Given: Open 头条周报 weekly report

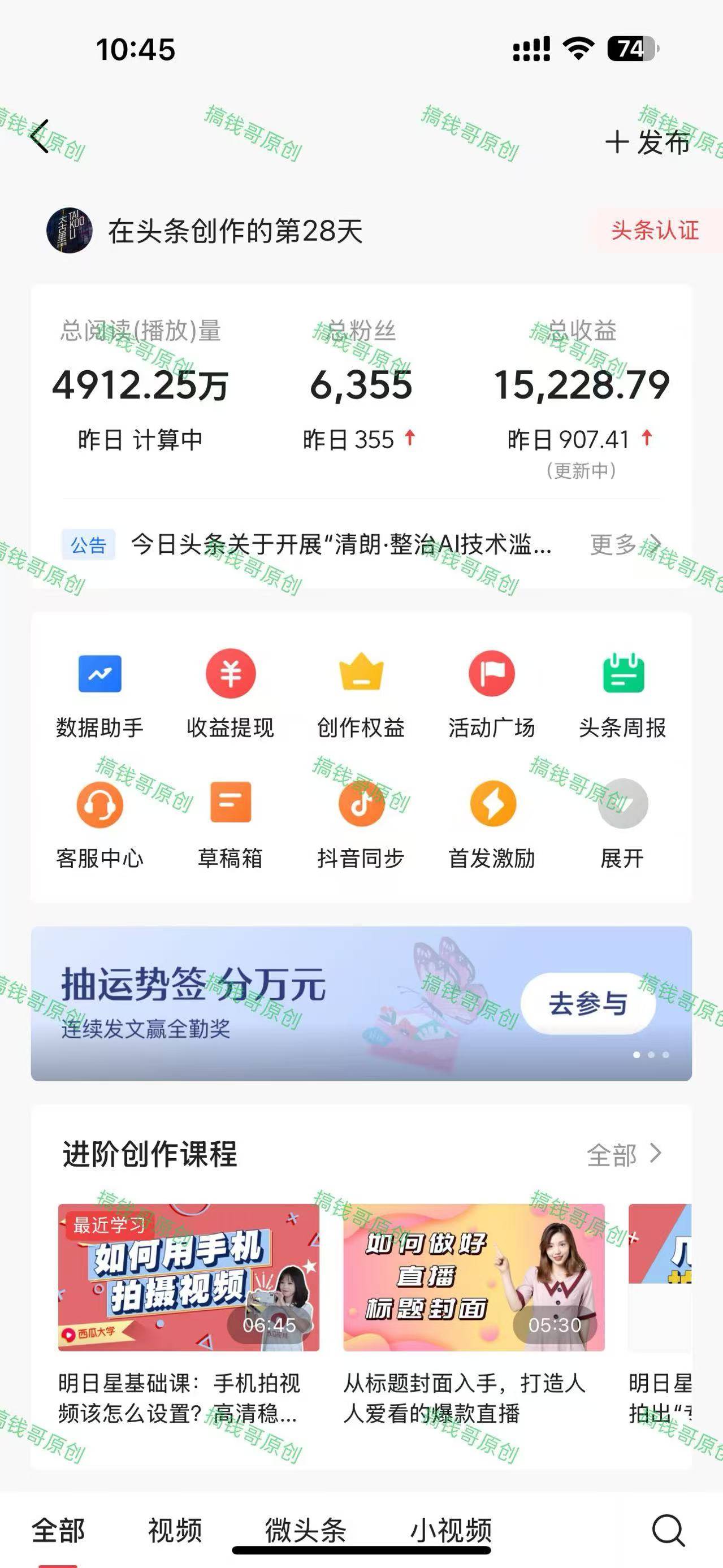Looking at the screenshot, I should click(x=622, y=695).
